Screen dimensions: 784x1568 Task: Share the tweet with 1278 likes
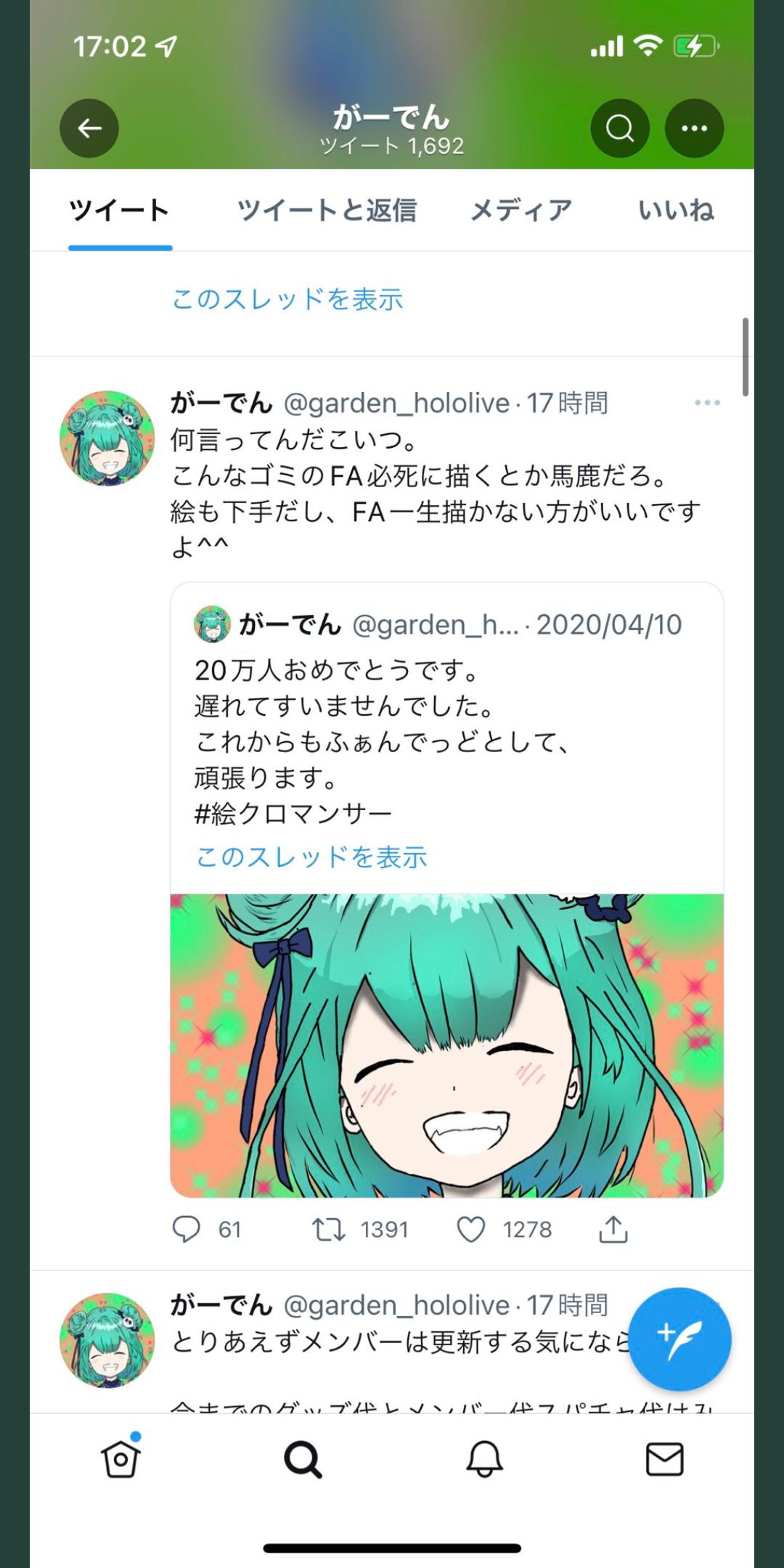(613, 1229)
